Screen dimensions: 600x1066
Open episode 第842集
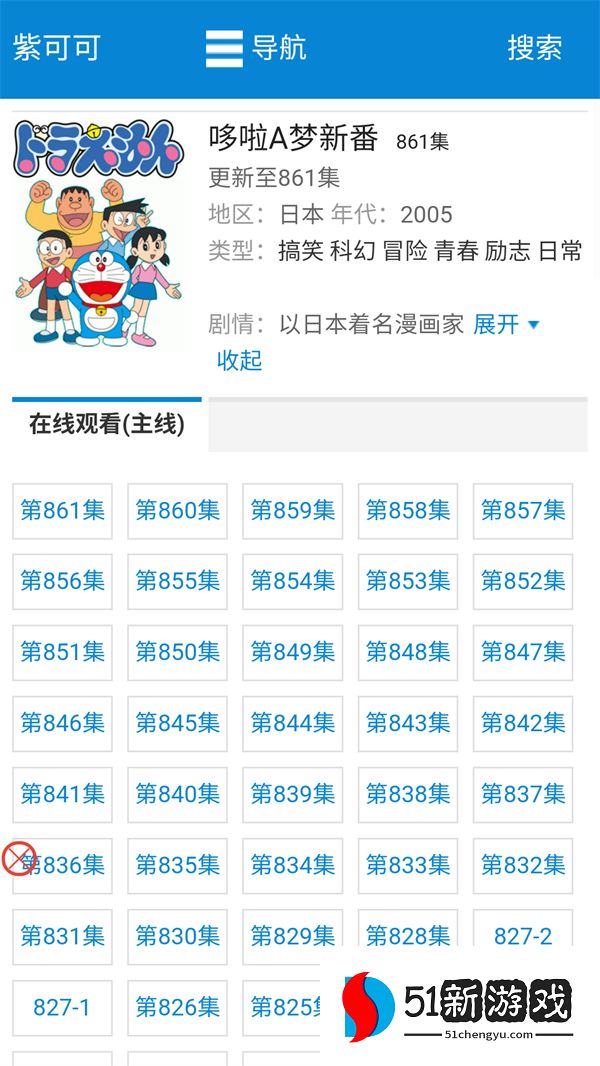coord(523,723)
